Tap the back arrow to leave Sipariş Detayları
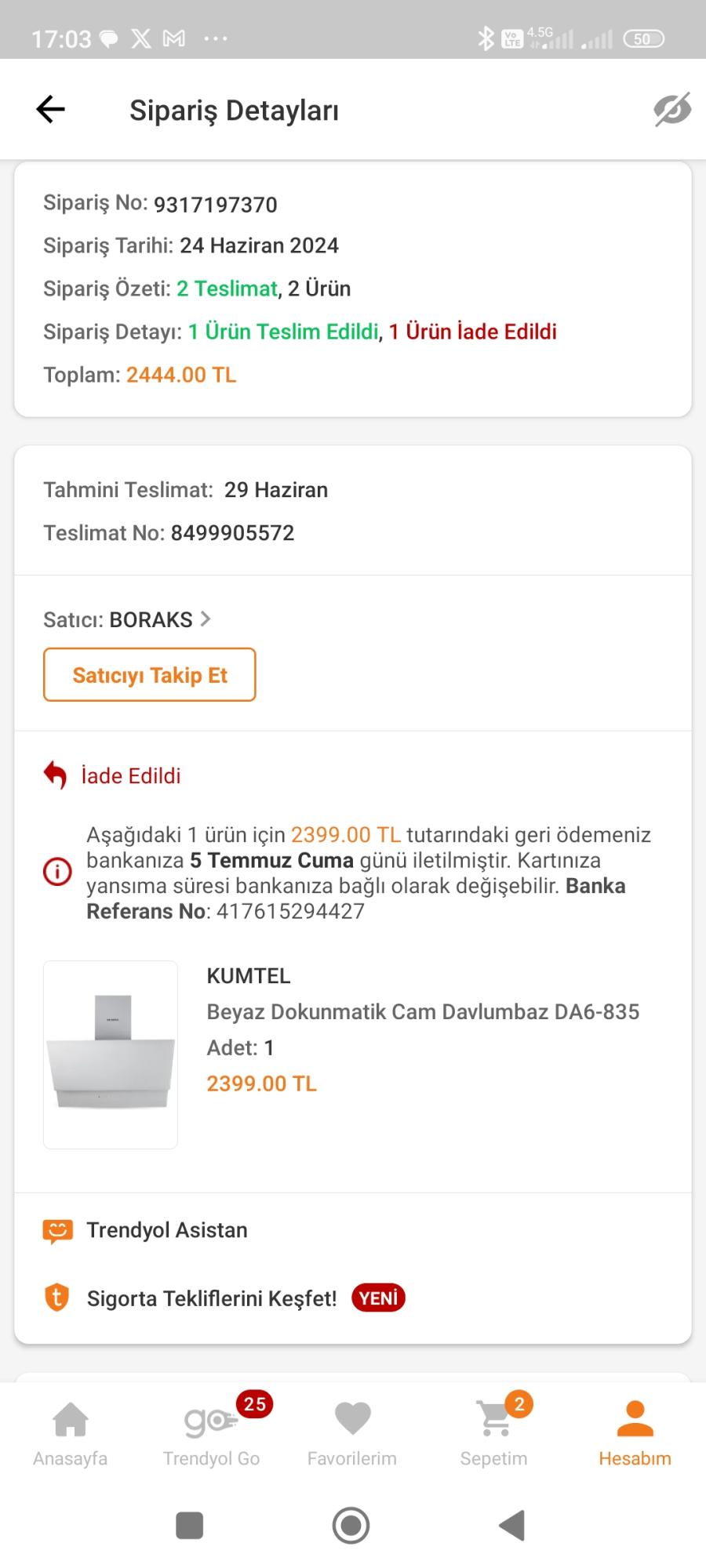The image size is (706, 1568). (50, 109)
